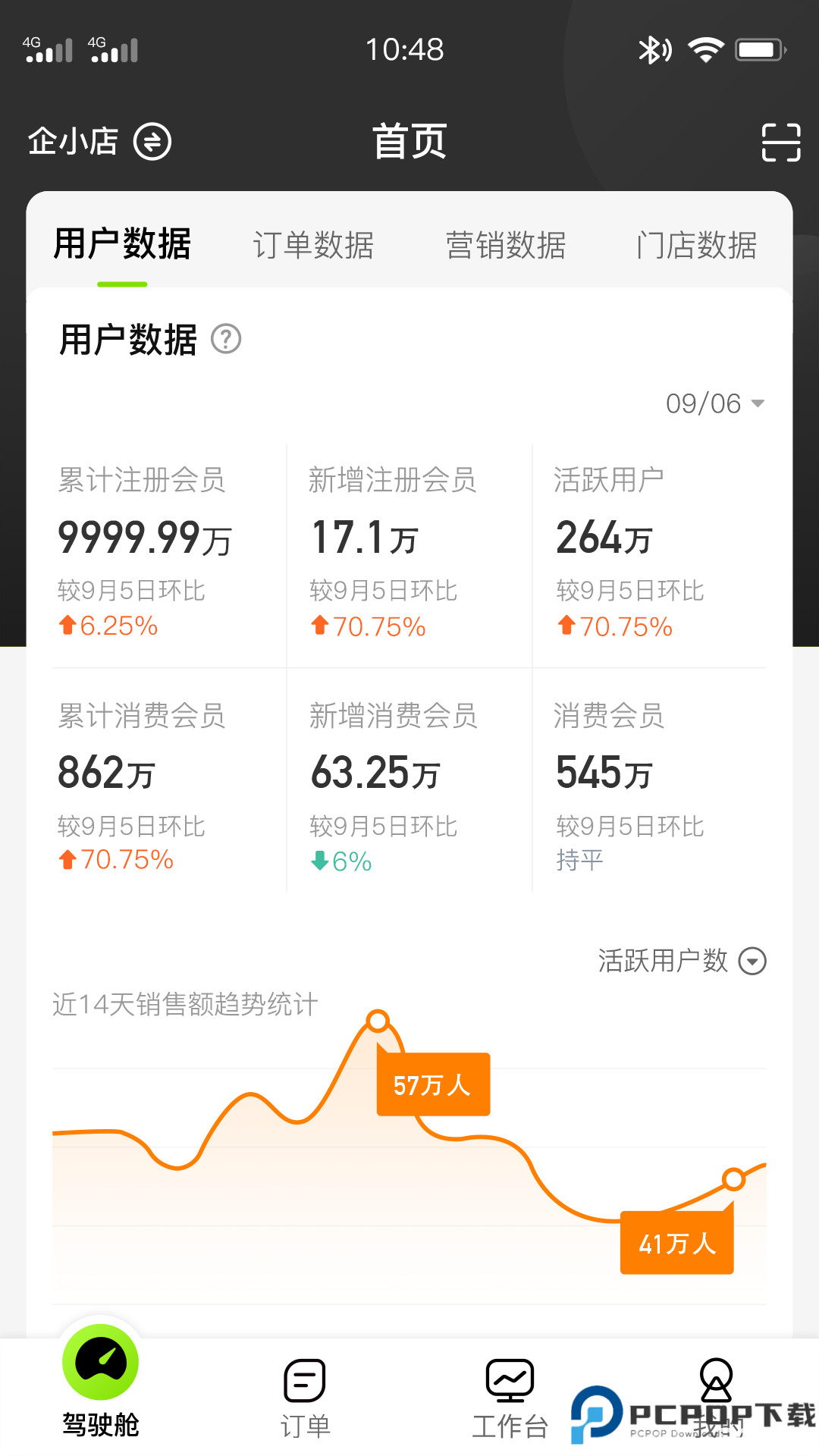Open the 09/06 date dropdown
This screenshot has width=819, height=1456.
click(x=712, y=403)
